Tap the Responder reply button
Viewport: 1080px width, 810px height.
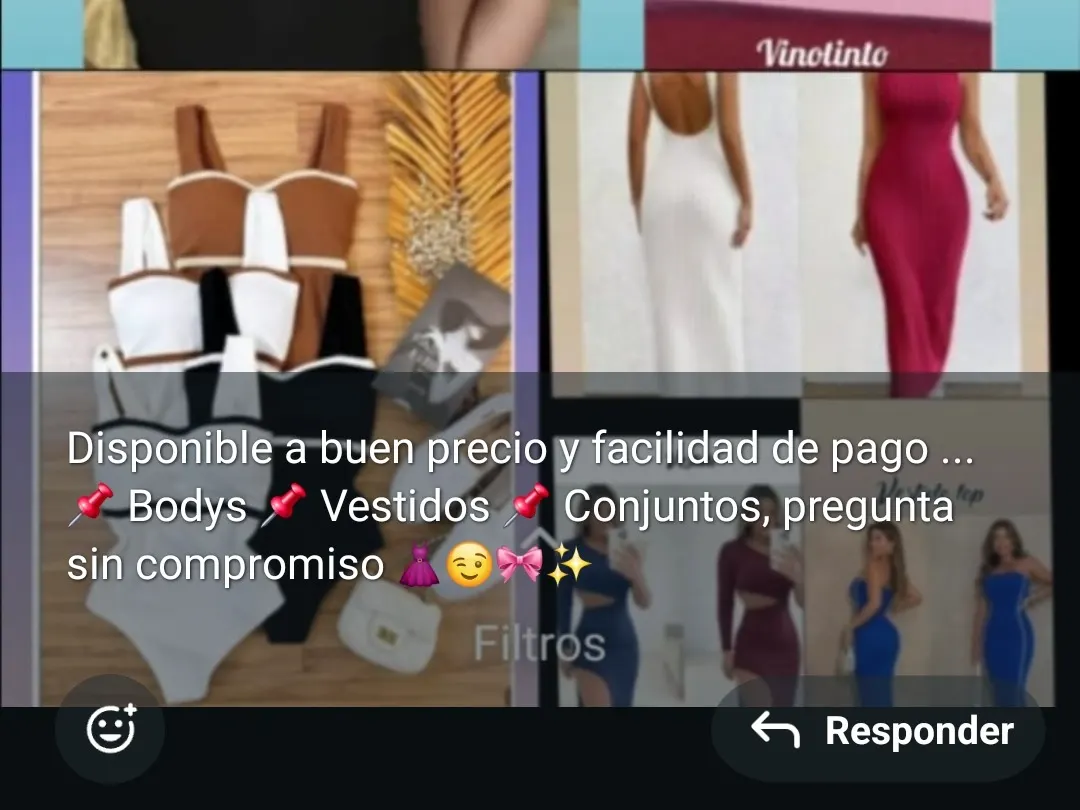click(x=880, y=731)
